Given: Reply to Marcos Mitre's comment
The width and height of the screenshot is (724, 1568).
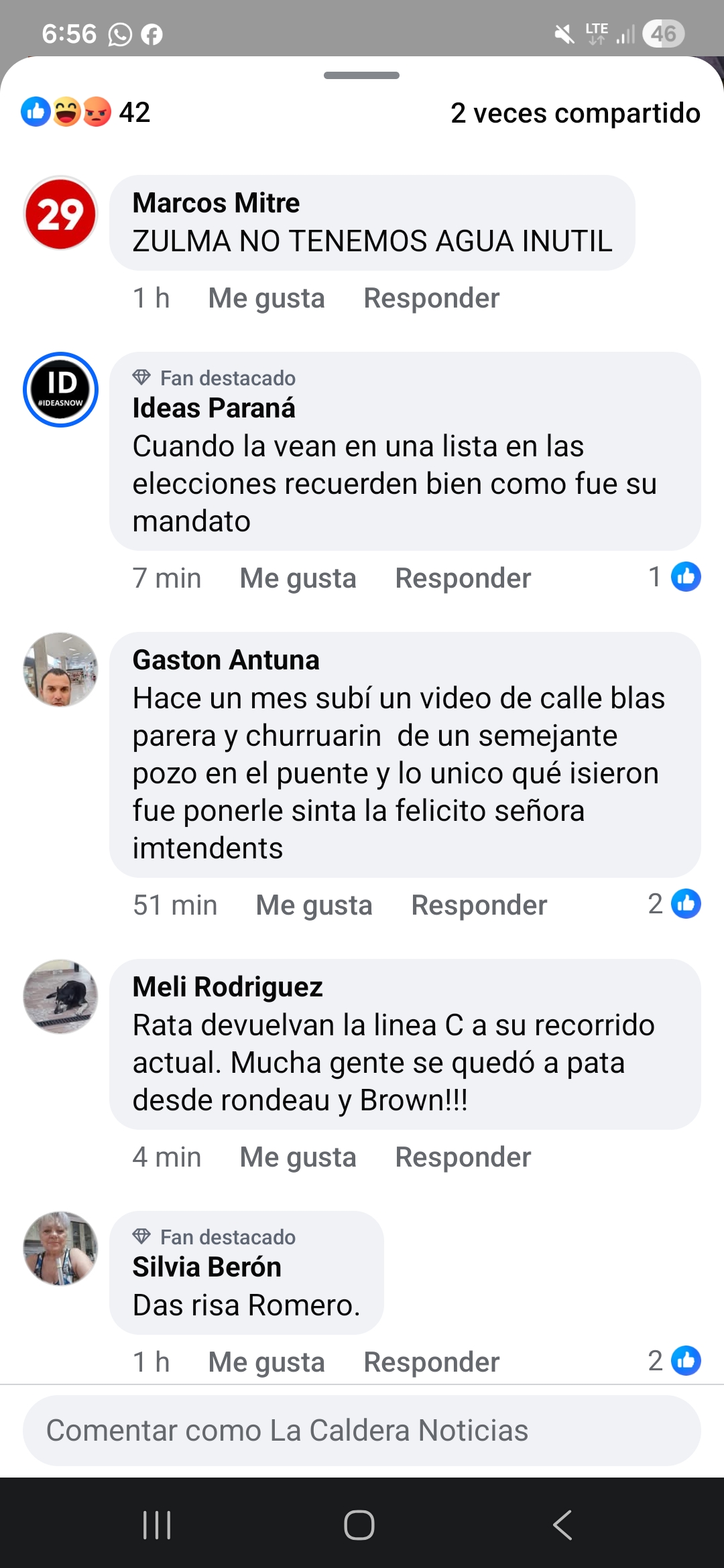Looking at the screenshot, I should point(431,298).
